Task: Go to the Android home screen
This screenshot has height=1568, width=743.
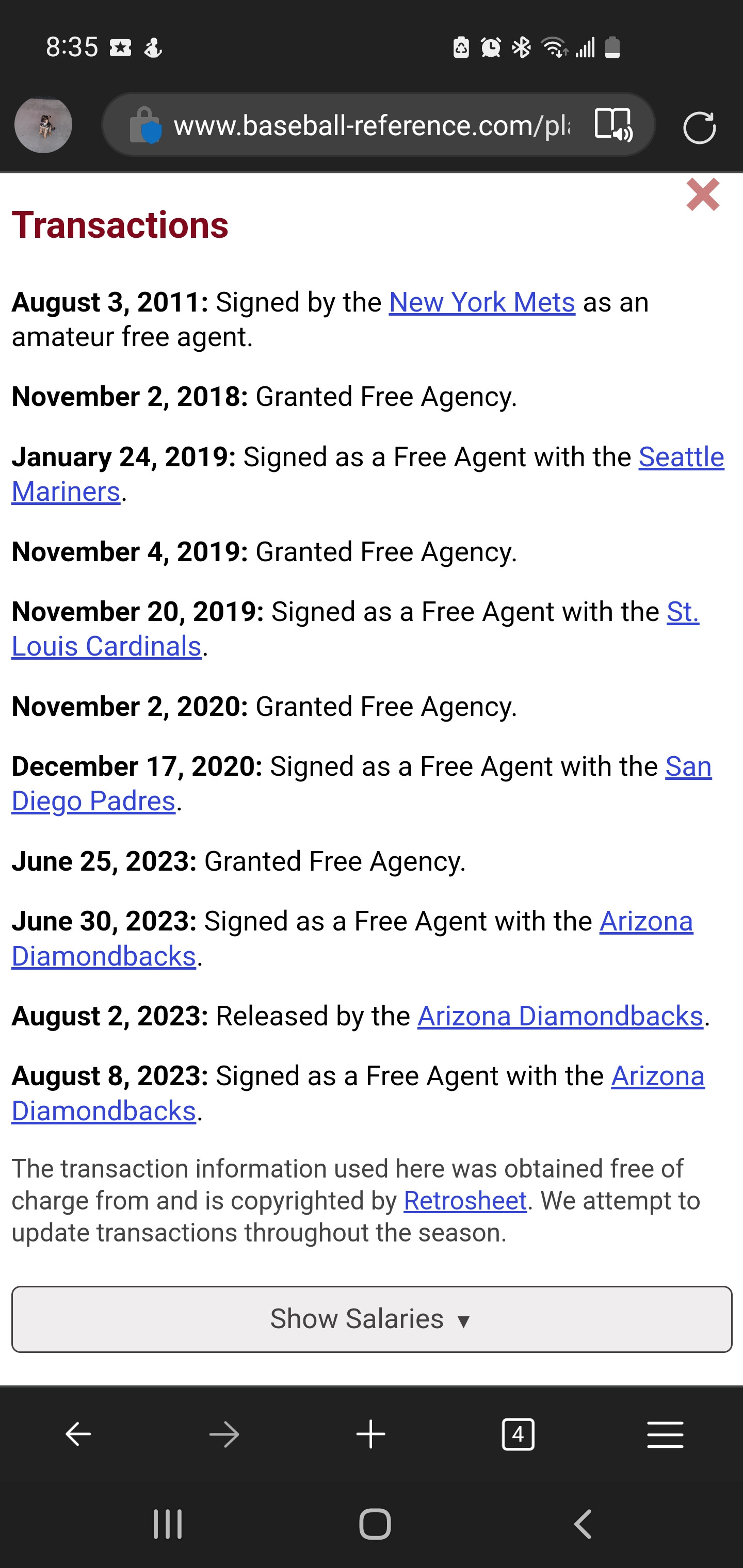Action: [374, 1524]
